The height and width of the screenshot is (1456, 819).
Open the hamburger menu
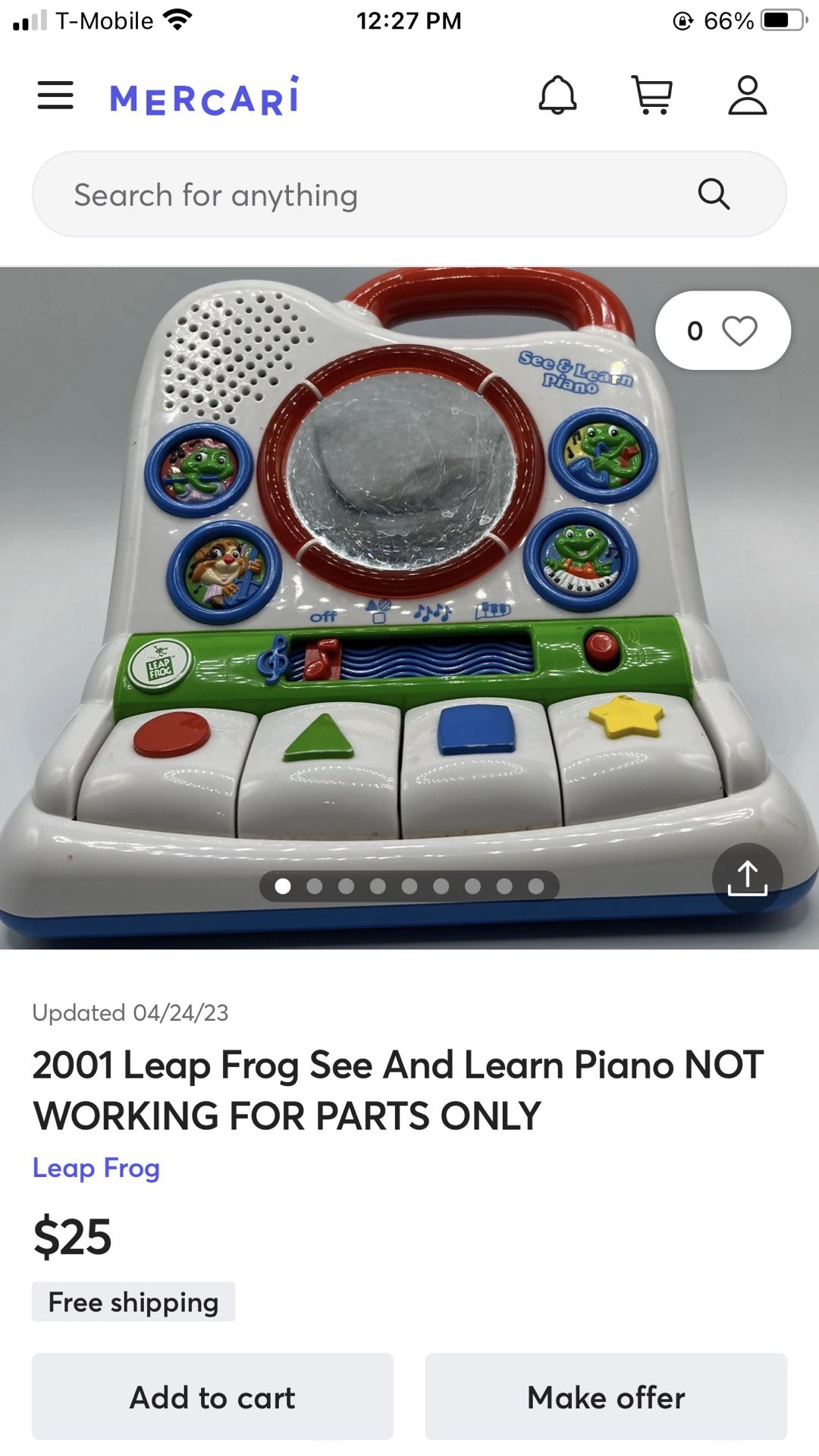click(x=55, y=96)
